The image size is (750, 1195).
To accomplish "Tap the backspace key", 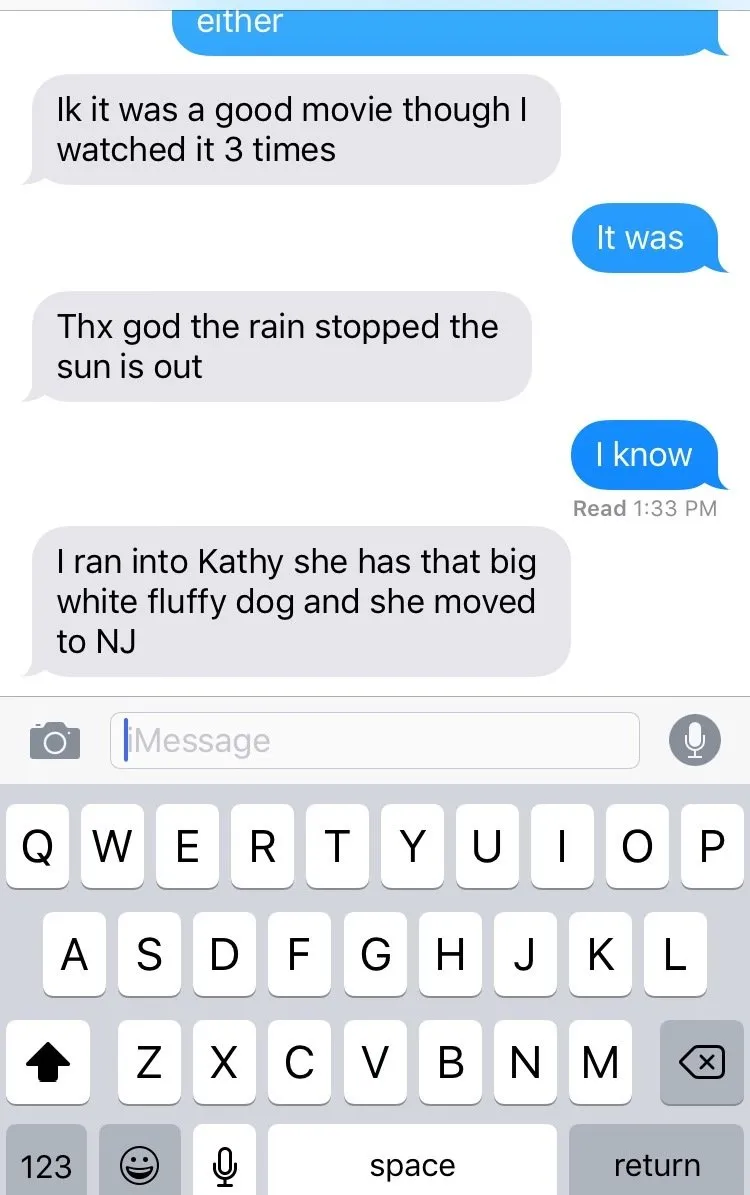I will point(701,1063).
